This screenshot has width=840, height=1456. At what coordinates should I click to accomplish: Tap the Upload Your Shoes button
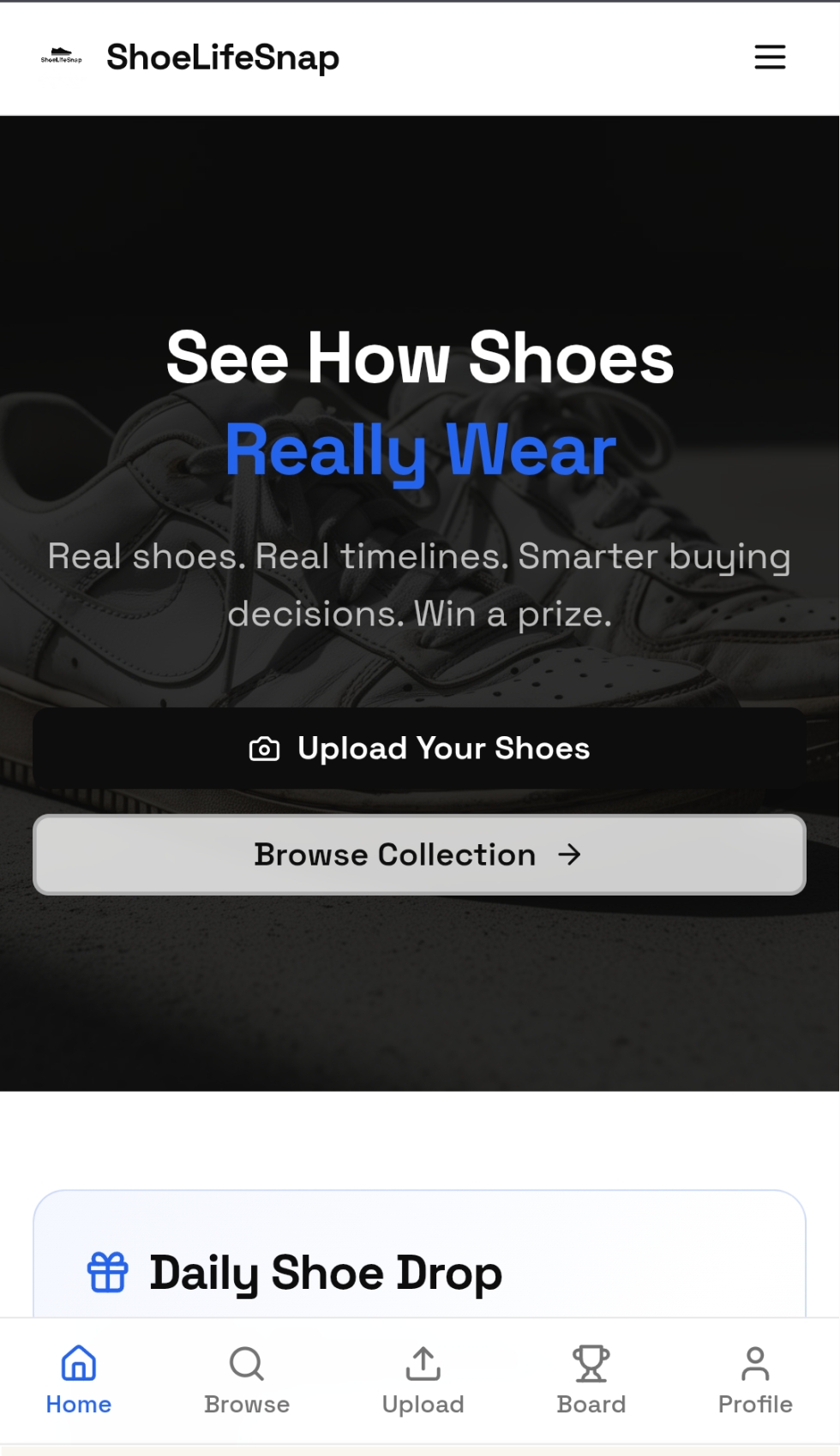point(419,748)
